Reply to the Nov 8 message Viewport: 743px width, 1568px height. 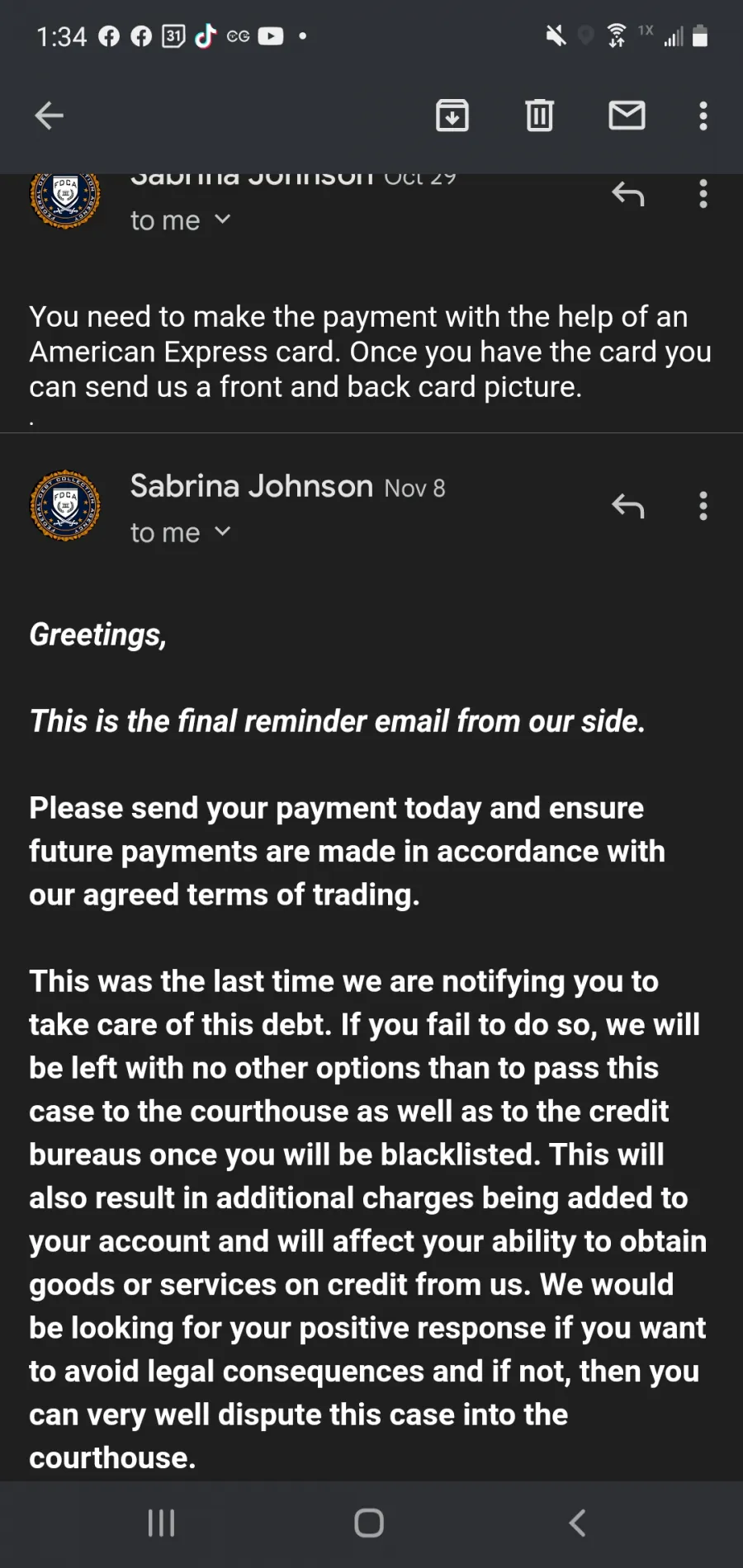[x=627, y=505]
